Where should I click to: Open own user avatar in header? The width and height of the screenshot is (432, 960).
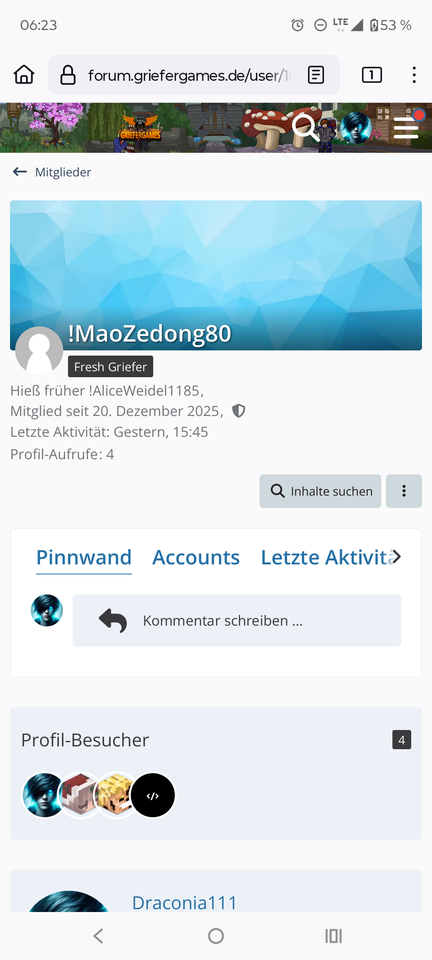coord(356,127)
